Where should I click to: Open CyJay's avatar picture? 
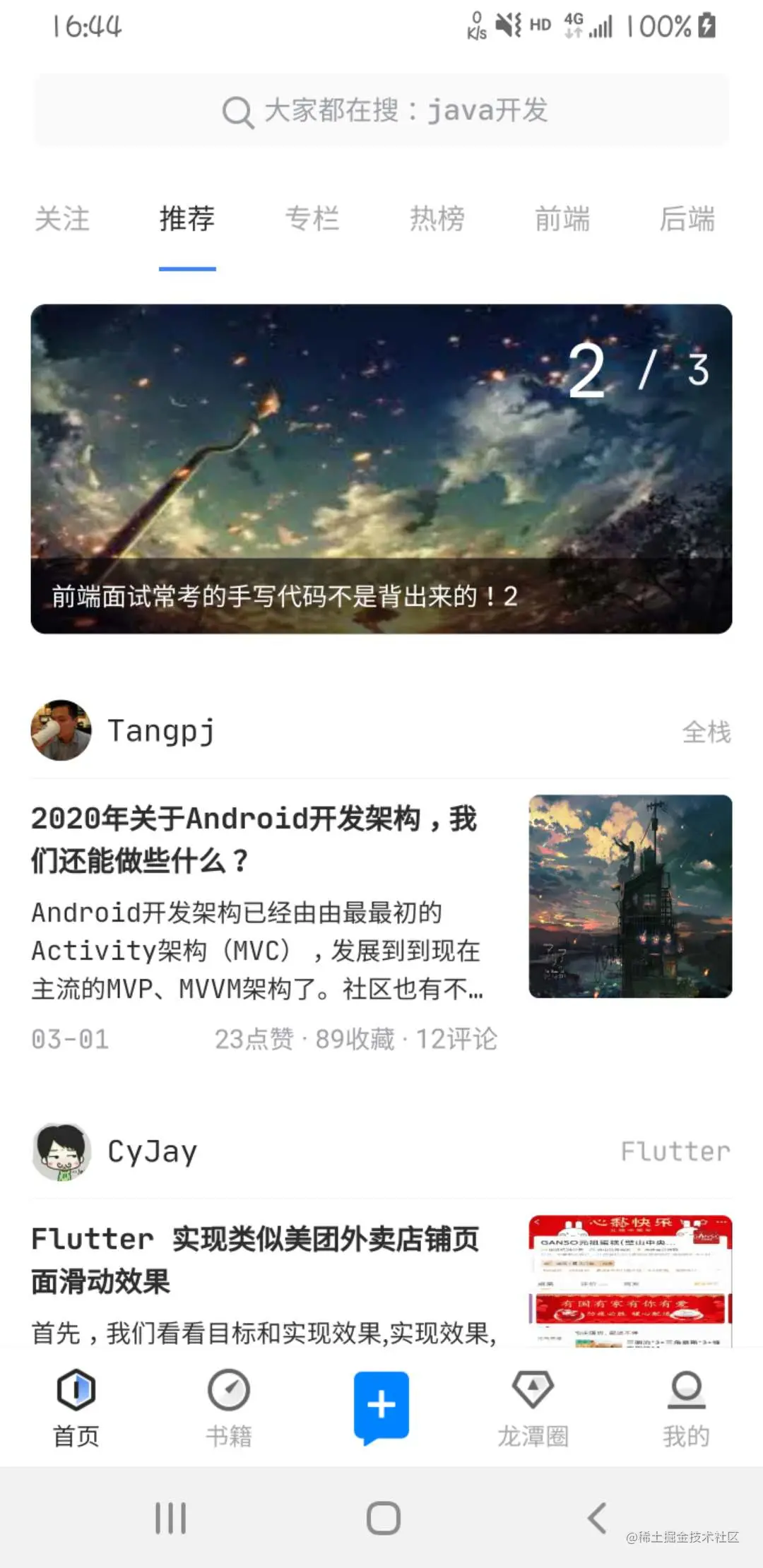[x=61, y=1151]
